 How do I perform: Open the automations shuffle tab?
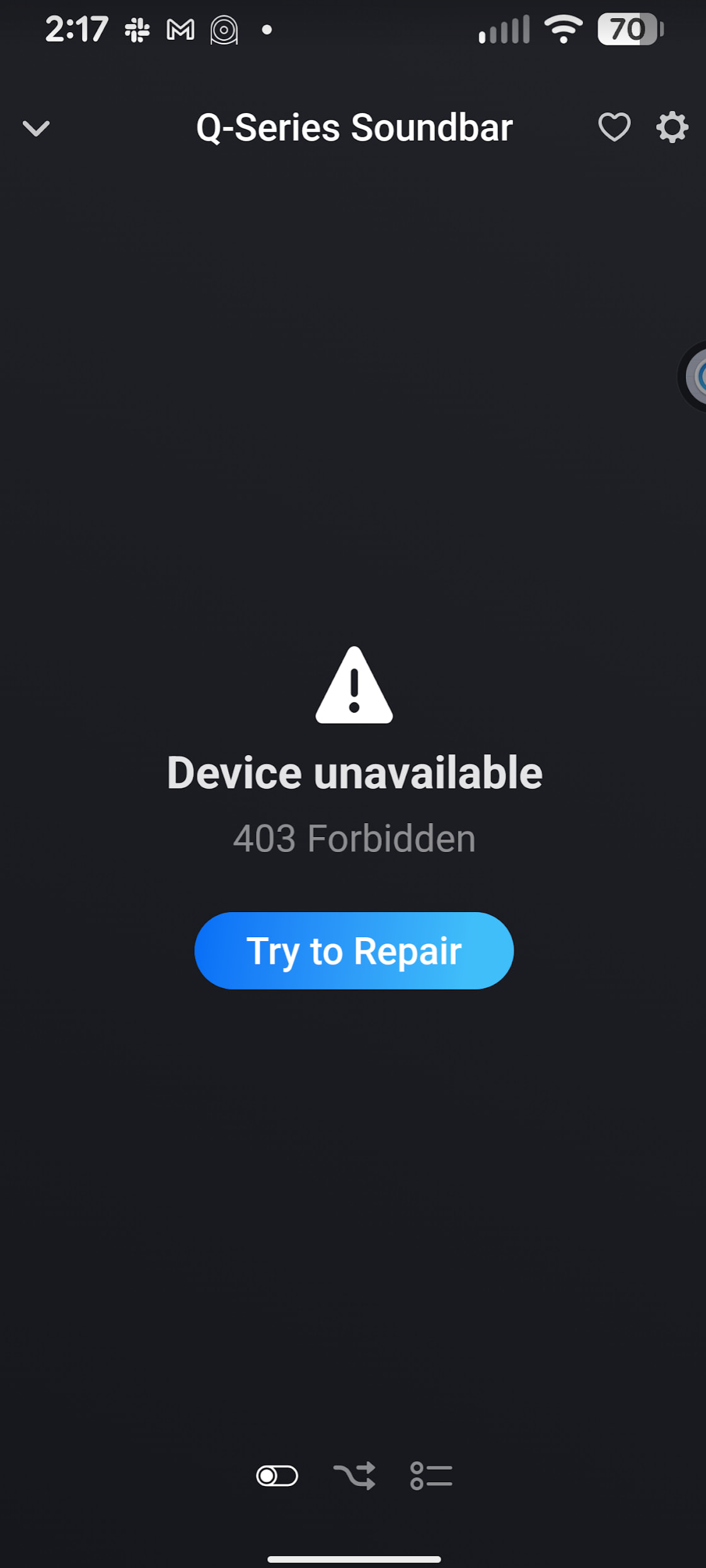point(354,1476)
